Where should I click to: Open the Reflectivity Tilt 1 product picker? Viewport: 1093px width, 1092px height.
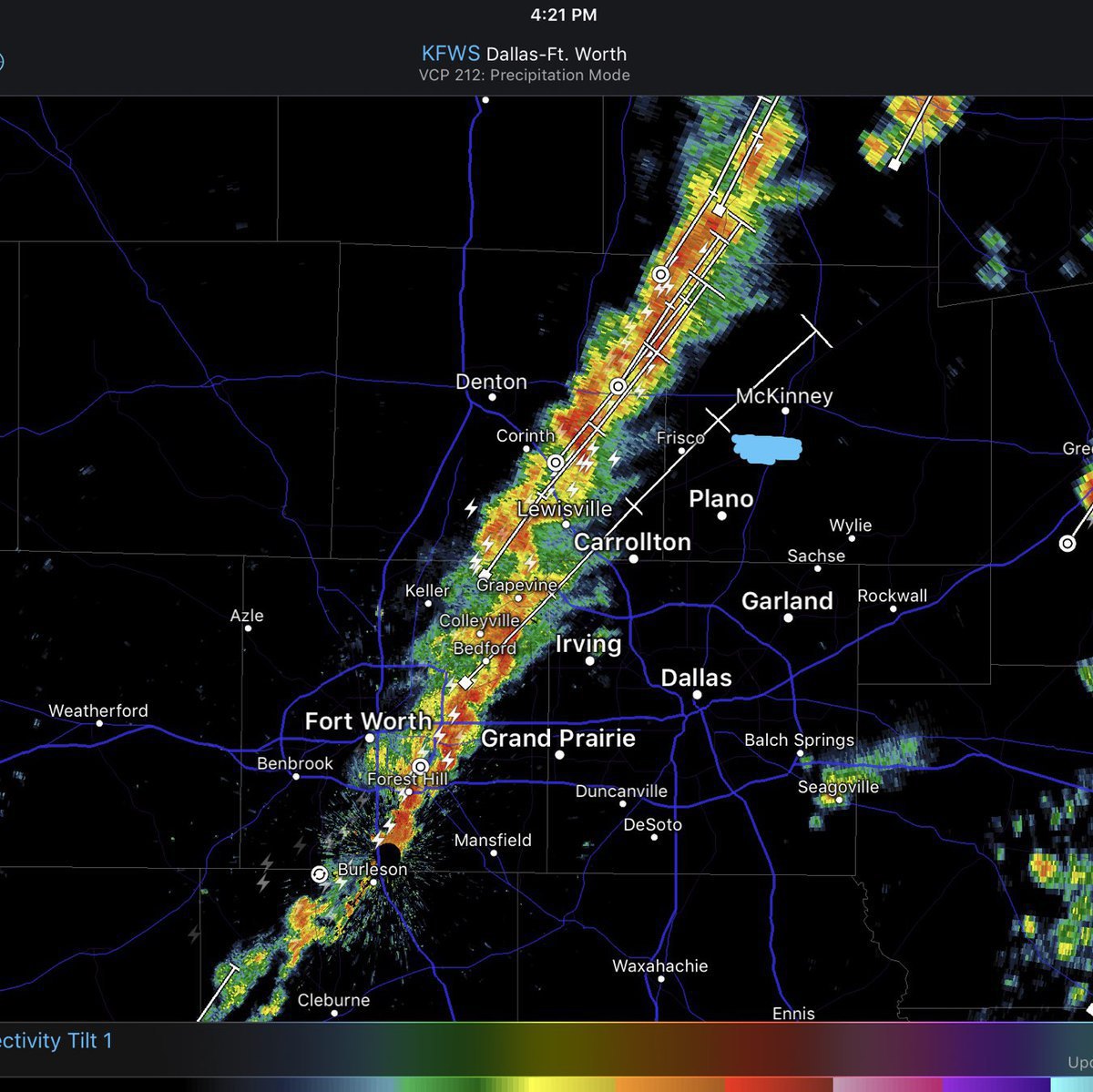tap(56, 1041)
